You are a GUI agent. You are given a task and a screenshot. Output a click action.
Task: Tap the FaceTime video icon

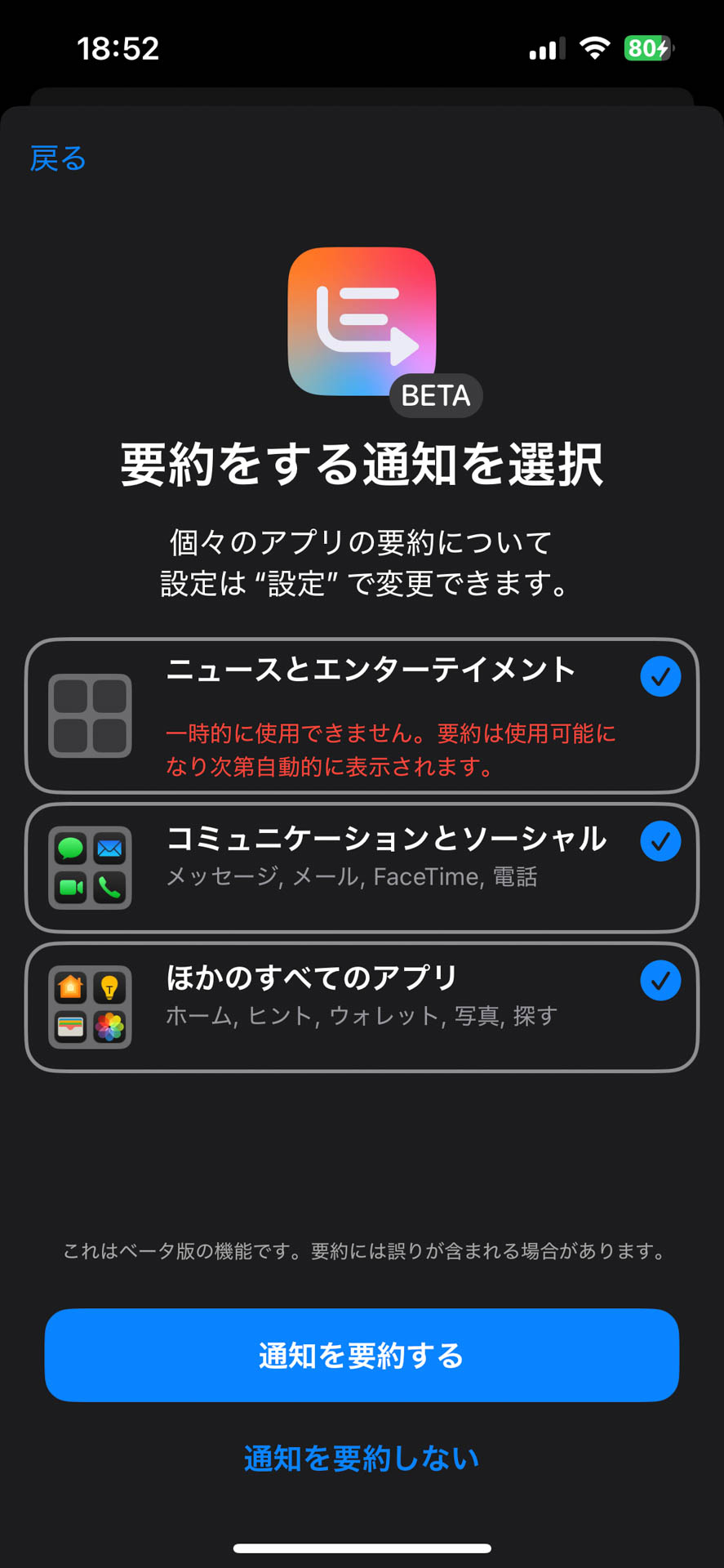click(x=72, y=887)
